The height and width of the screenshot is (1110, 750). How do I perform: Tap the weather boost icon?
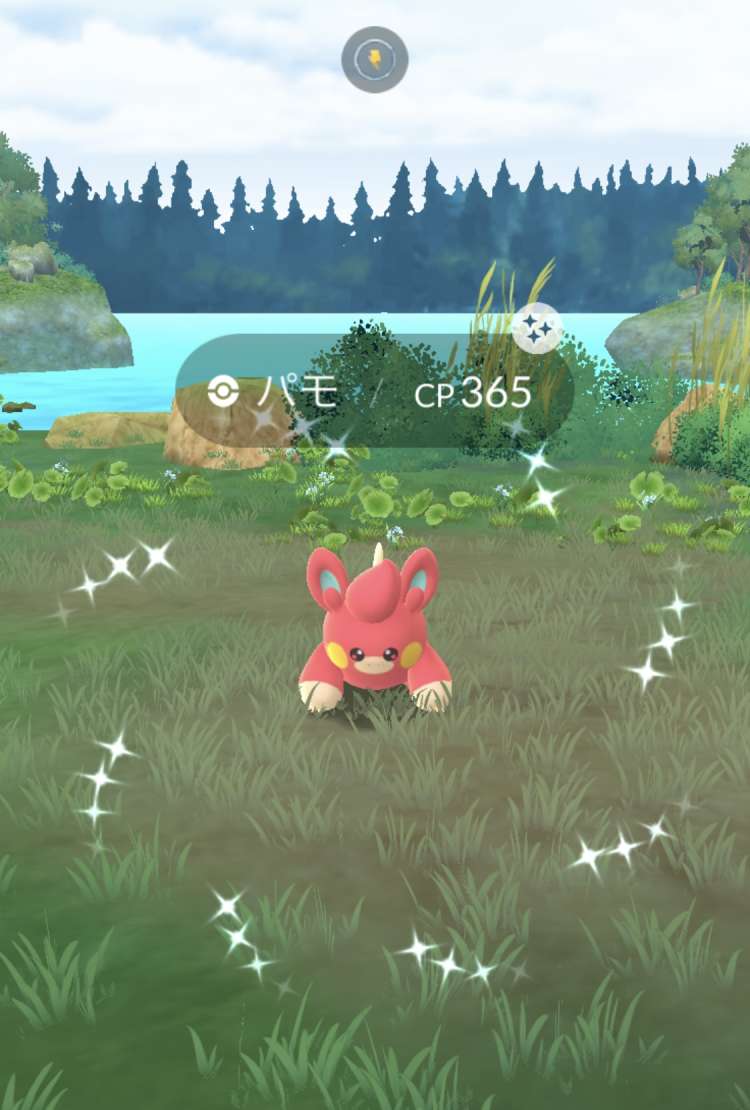[375, 59]
